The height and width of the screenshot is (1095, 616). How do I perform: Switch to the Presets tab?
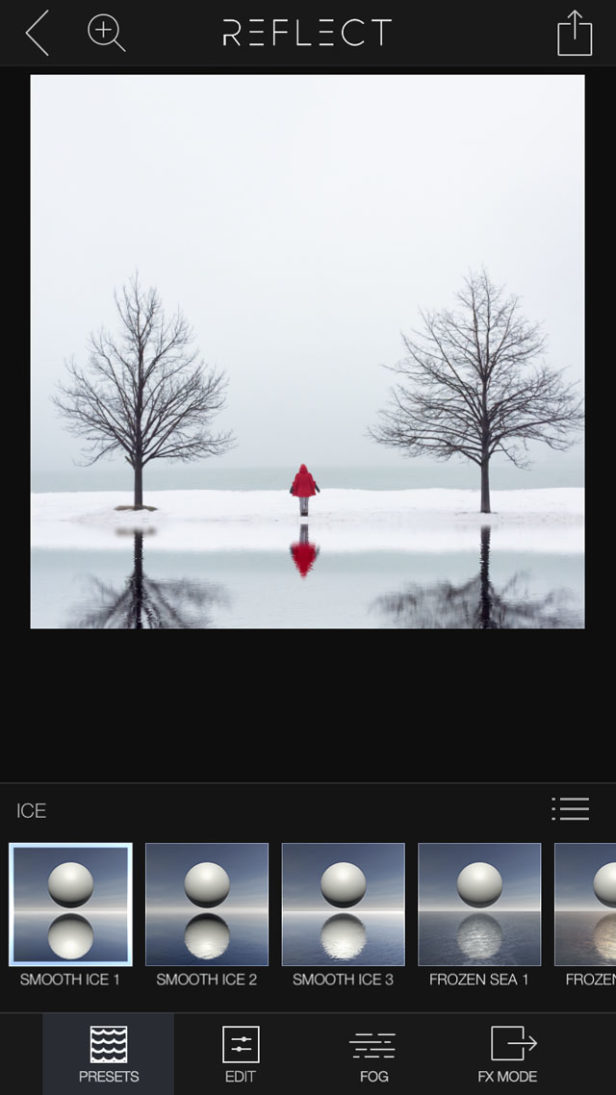pos(108,1054)
